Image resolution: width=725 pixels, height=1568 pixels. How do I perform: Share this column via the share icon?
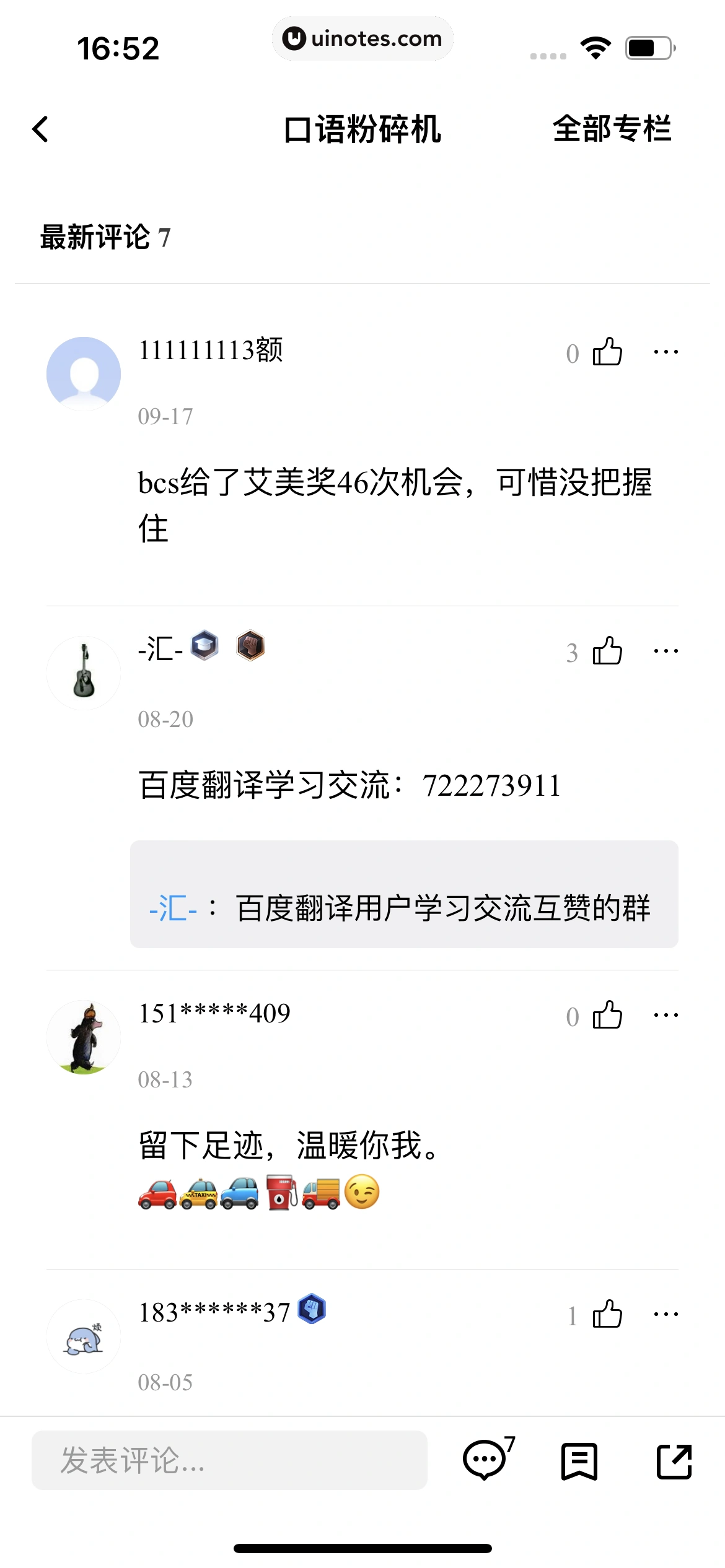click(674, 1461)
